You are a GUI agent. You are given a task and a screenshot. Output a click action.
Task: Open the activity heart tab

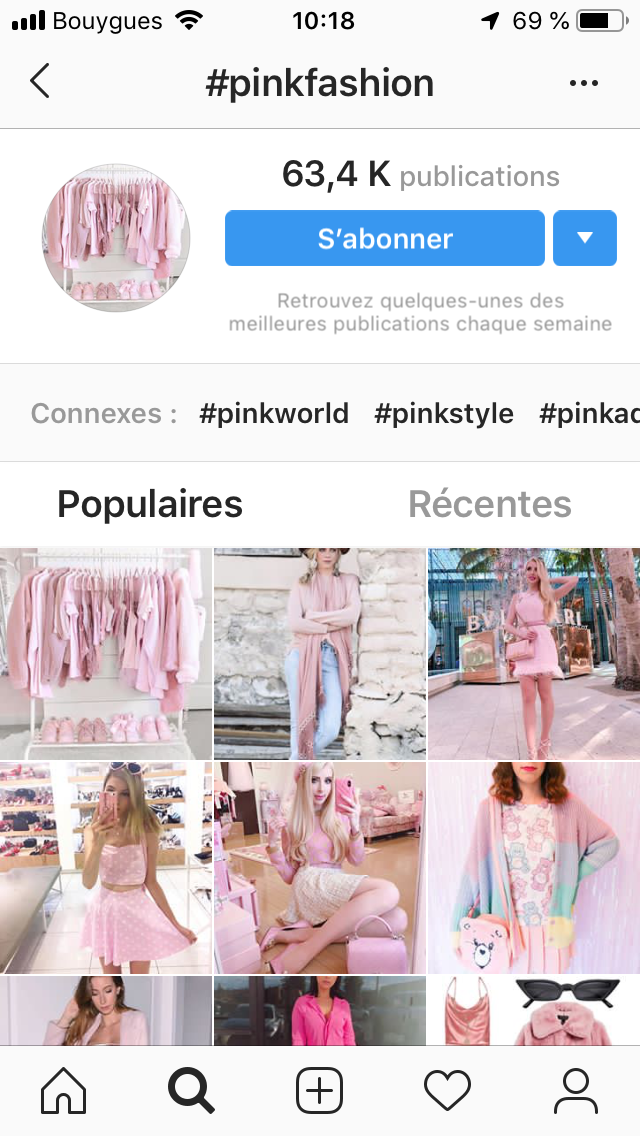pos(447,1090)
